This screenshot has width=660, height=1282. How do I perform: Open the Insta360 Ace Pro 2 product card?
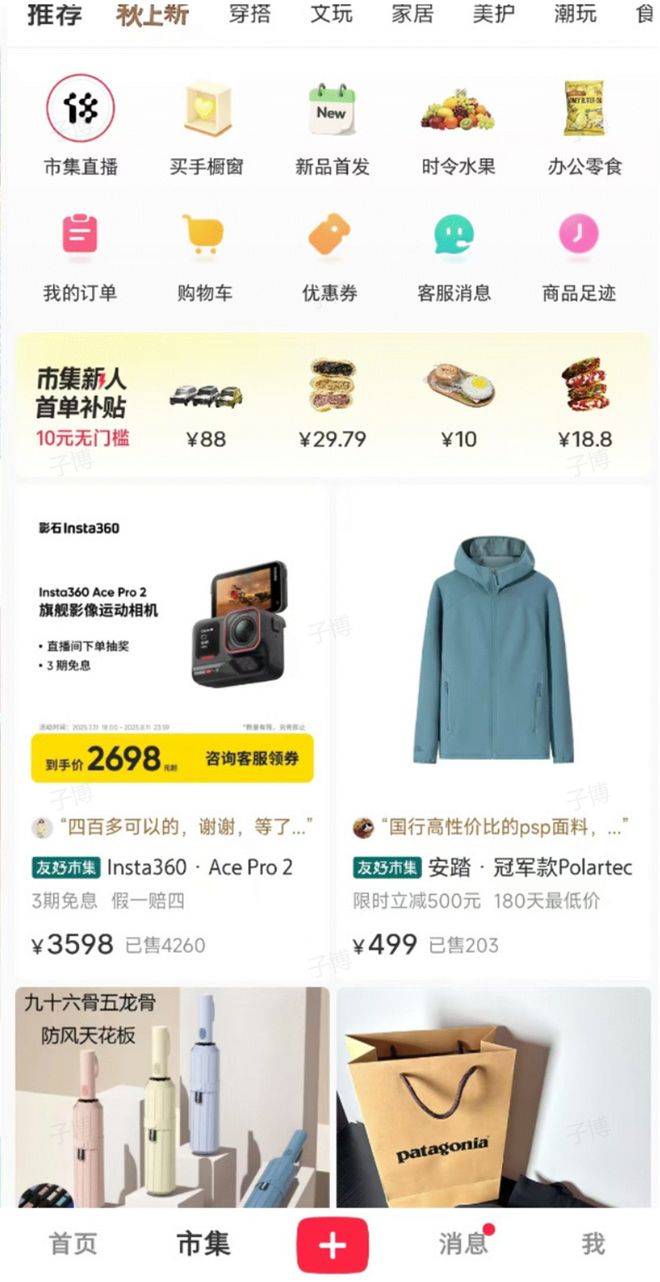coord(172,730)
